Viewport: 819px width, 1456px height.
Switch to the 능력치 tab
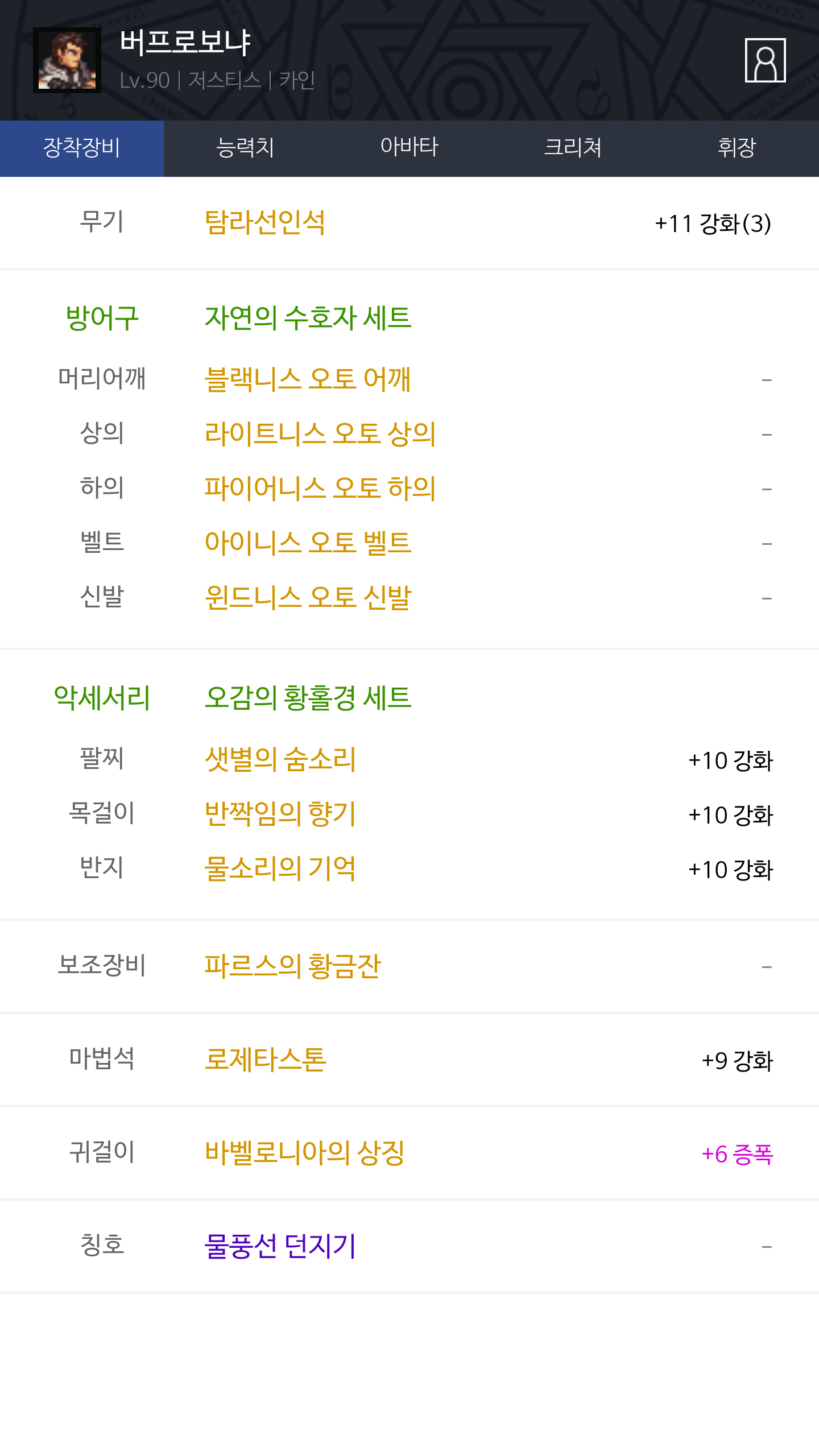pos(246,148)
